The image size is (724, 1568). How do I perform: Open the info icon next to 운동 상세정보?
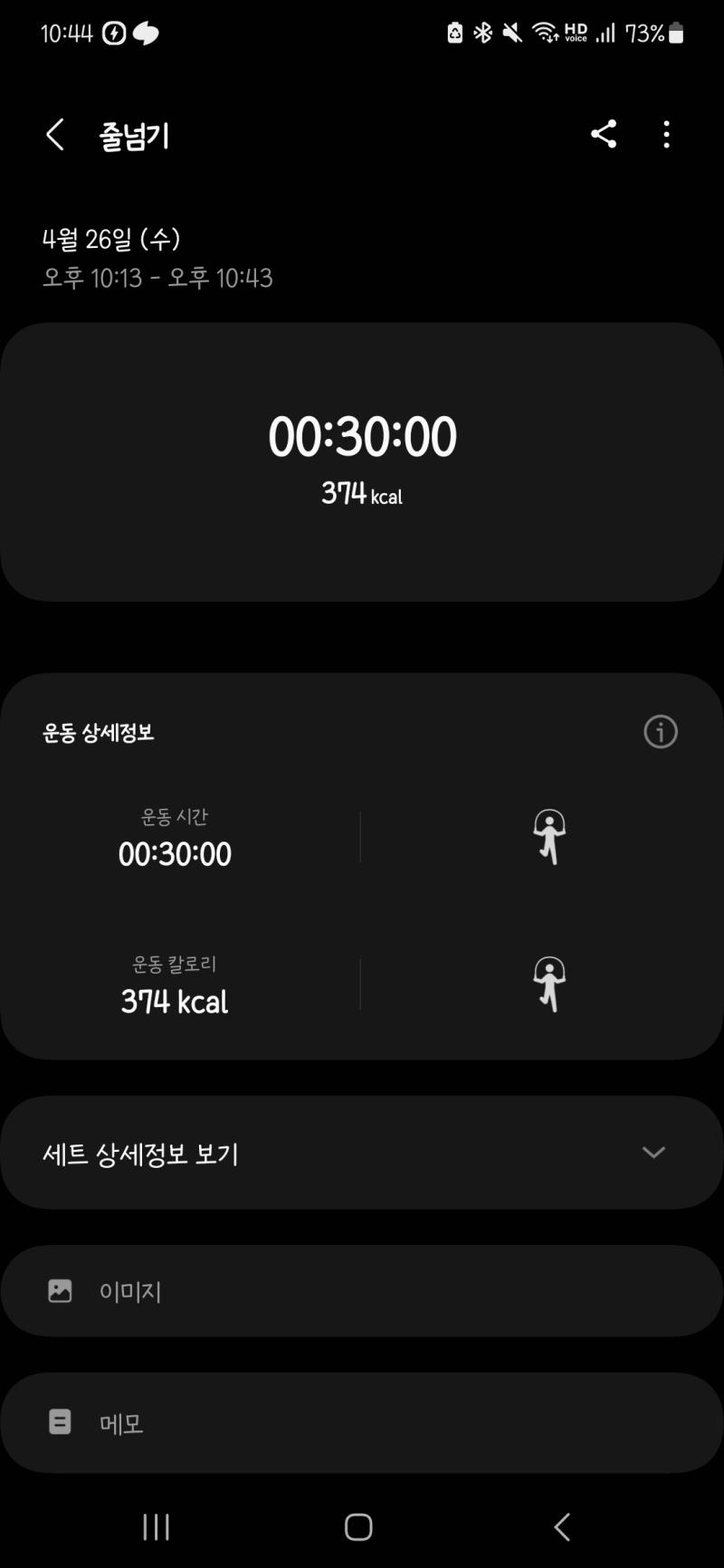pos(661,731)
